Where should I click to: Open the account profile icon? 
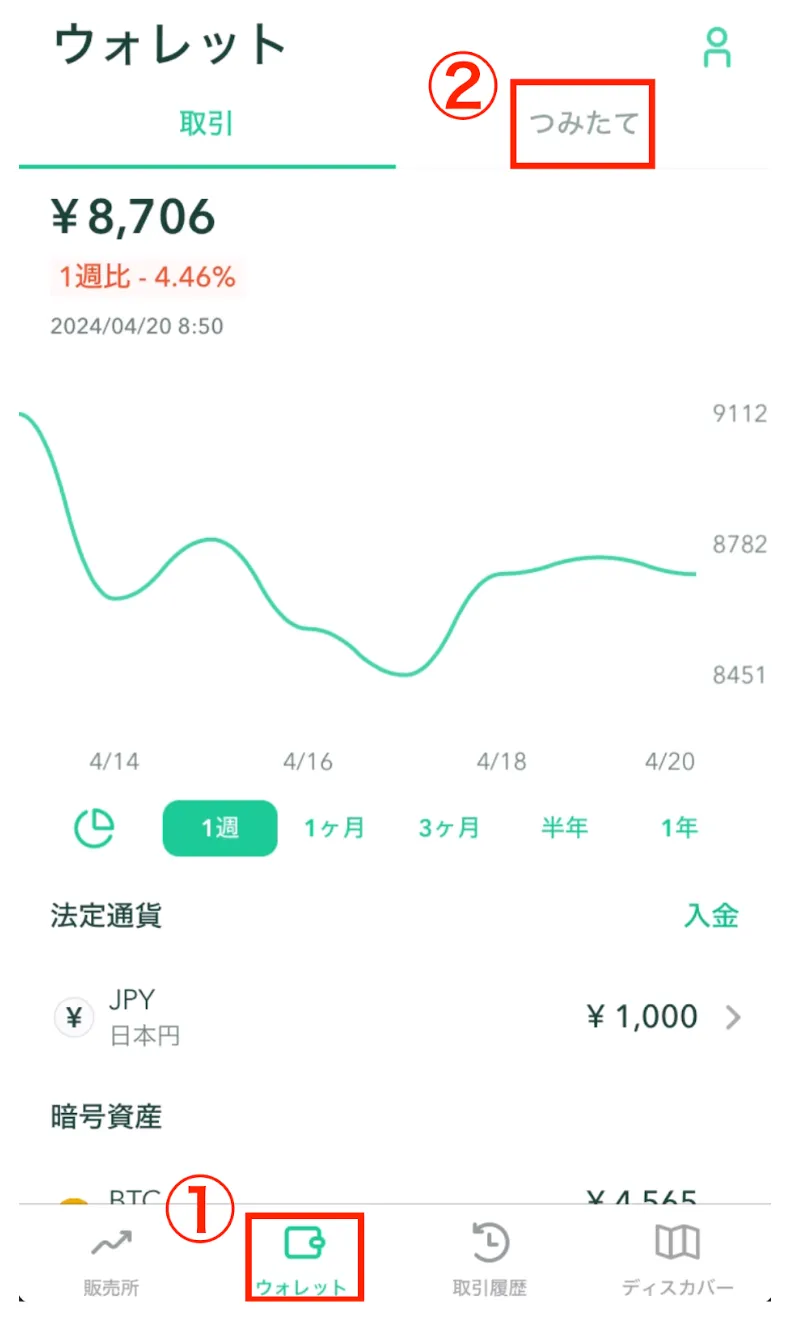pos(716,47)
